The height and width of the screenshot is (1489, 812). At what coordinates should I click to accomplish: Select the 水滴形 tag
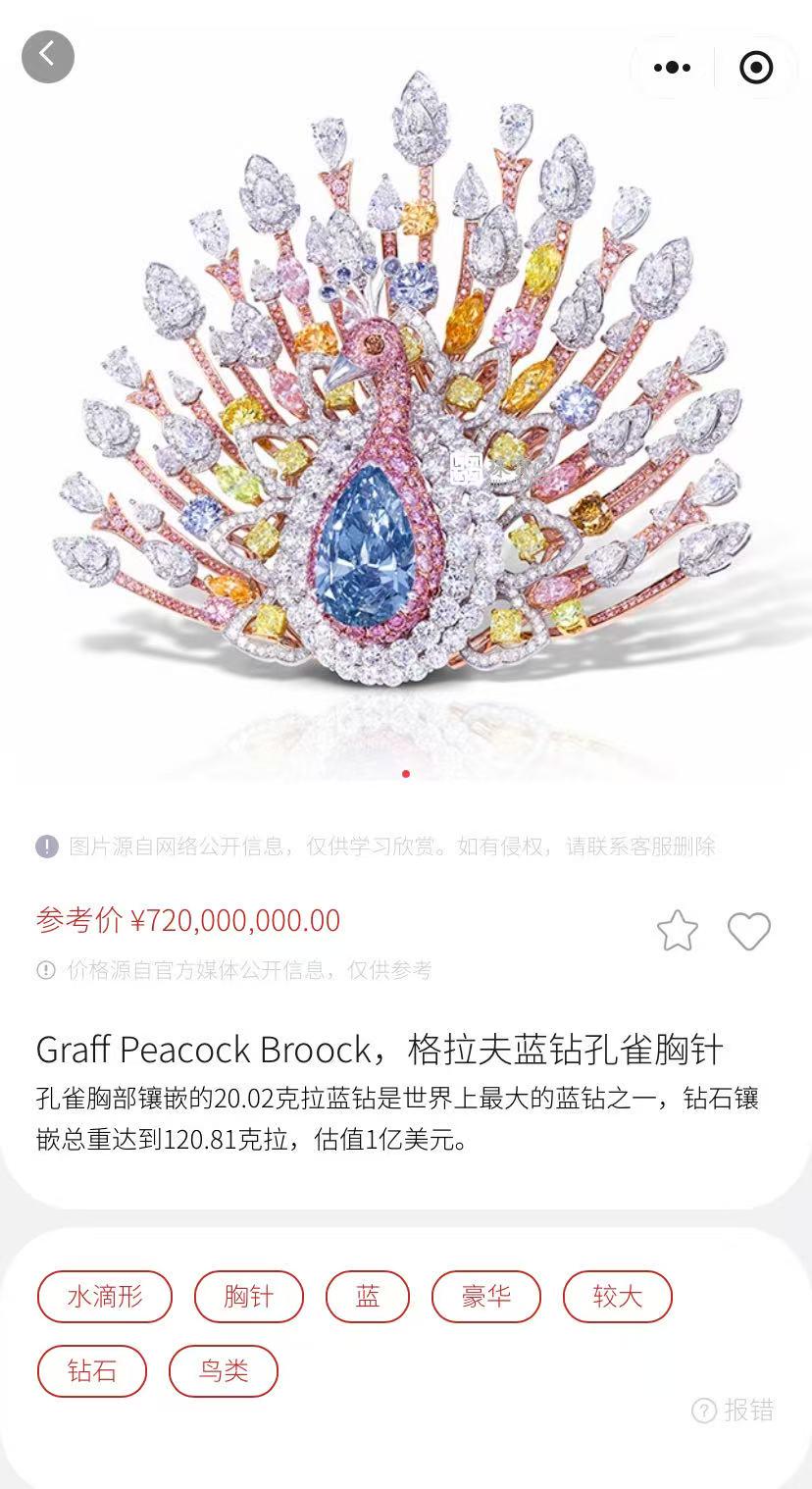(x=105, y=1297)
